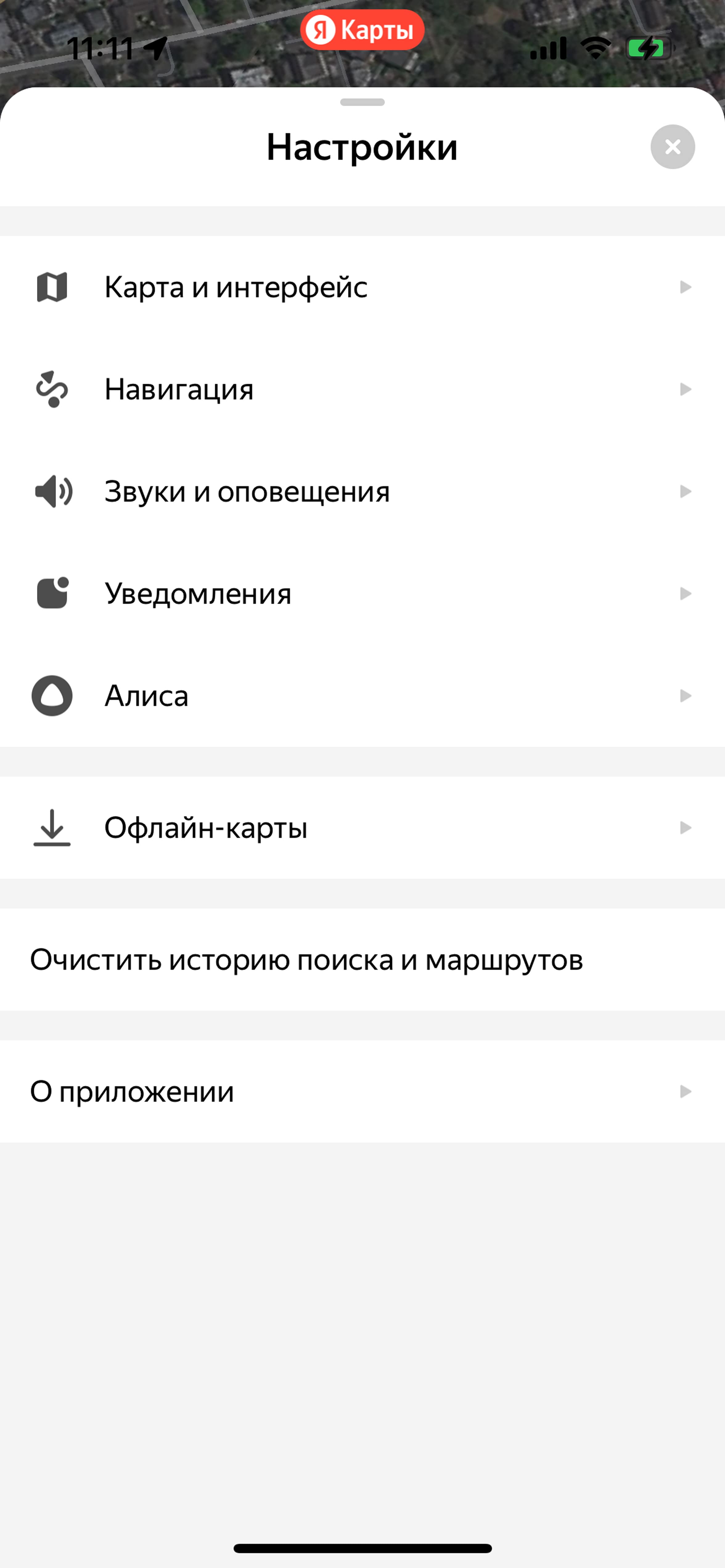
Task: Open Уведомления settings
Action: 362,594
